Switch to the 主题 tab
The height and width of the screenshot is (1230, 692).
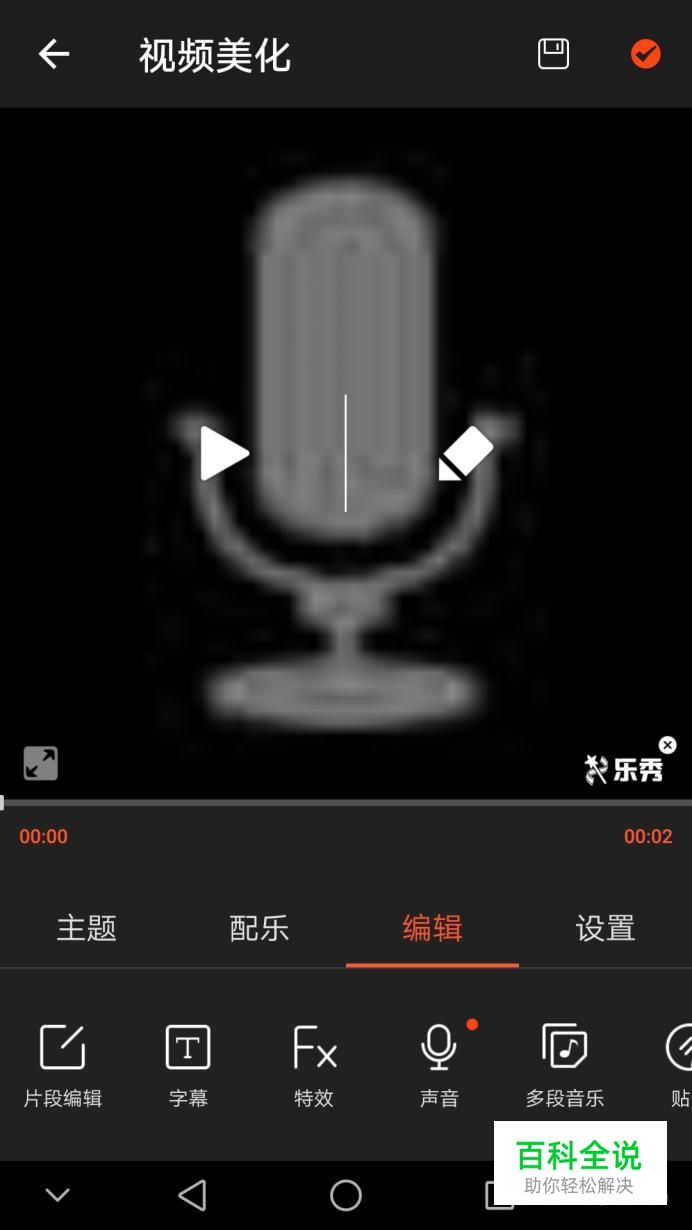click(87, 928)
